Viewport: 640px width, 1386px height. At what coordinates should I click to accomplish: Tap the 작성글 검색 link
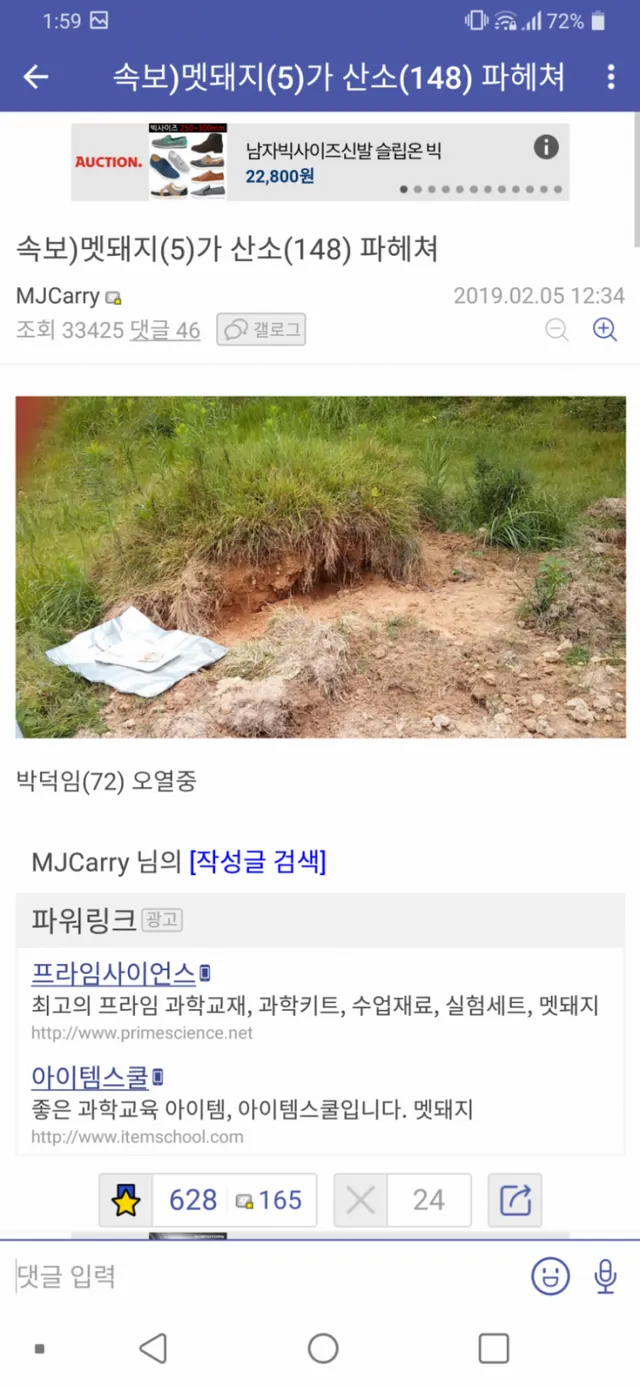(258, 862)
